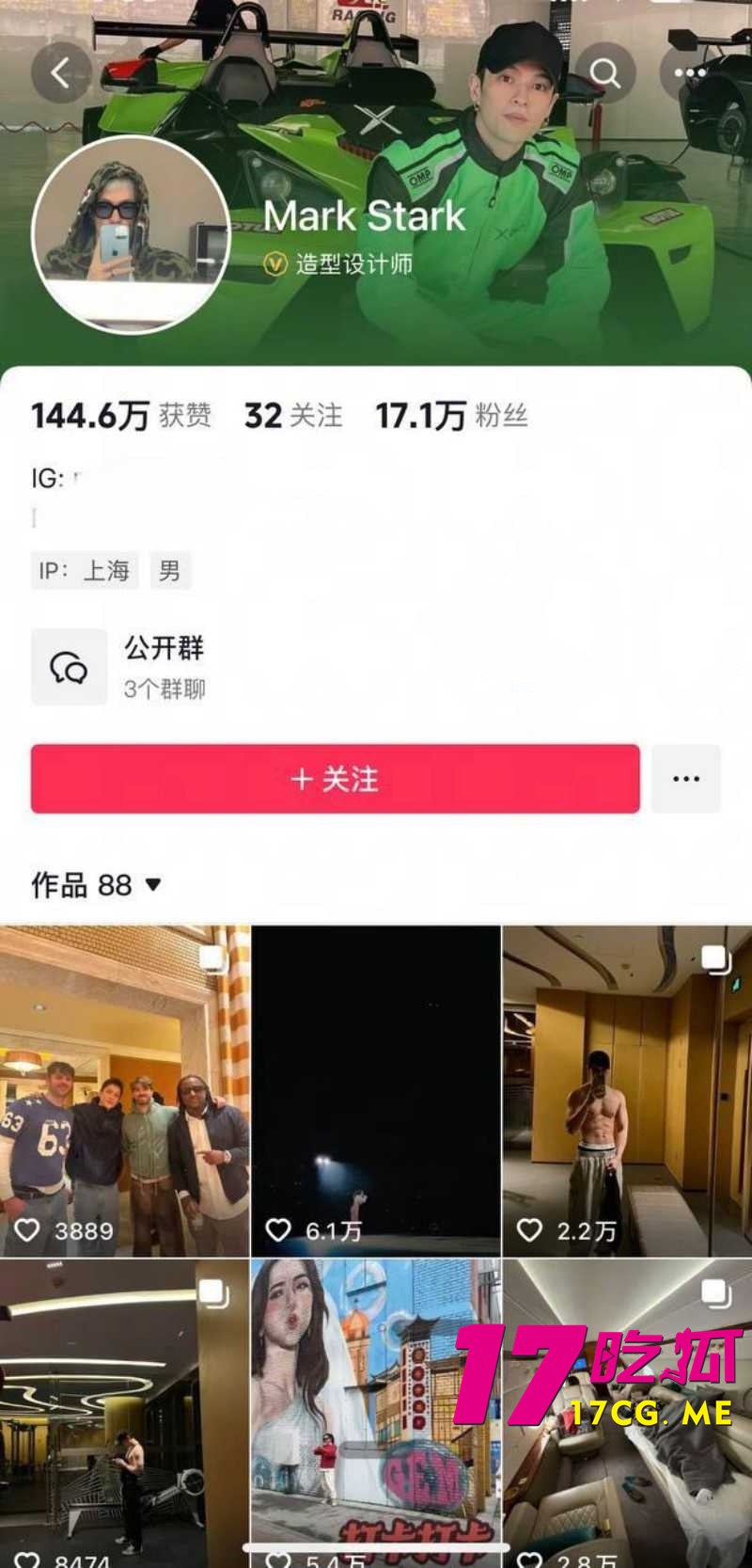Open the 公开群 chat bubble icon

point(70,667)
